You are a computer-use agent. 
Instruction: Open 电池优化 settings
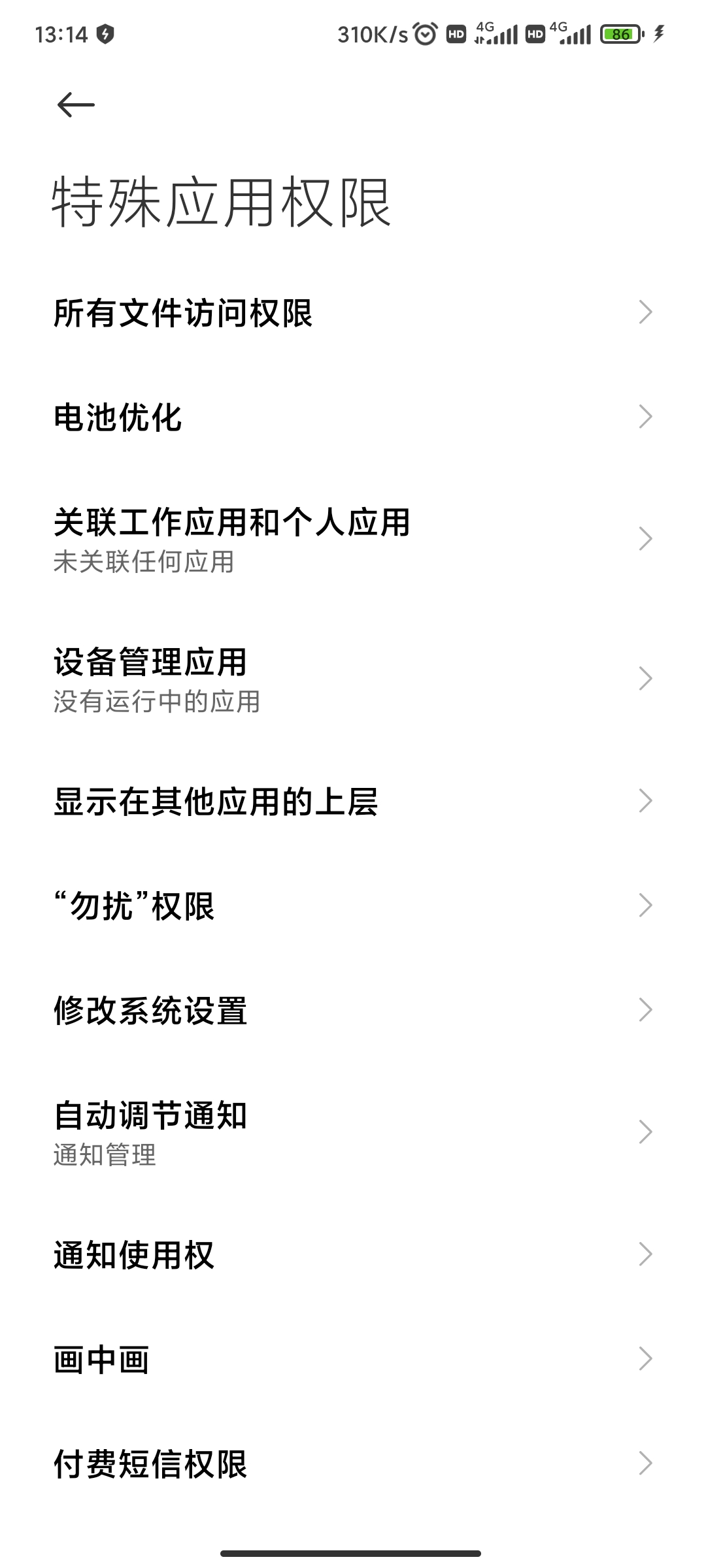click(x=353, y=417)
